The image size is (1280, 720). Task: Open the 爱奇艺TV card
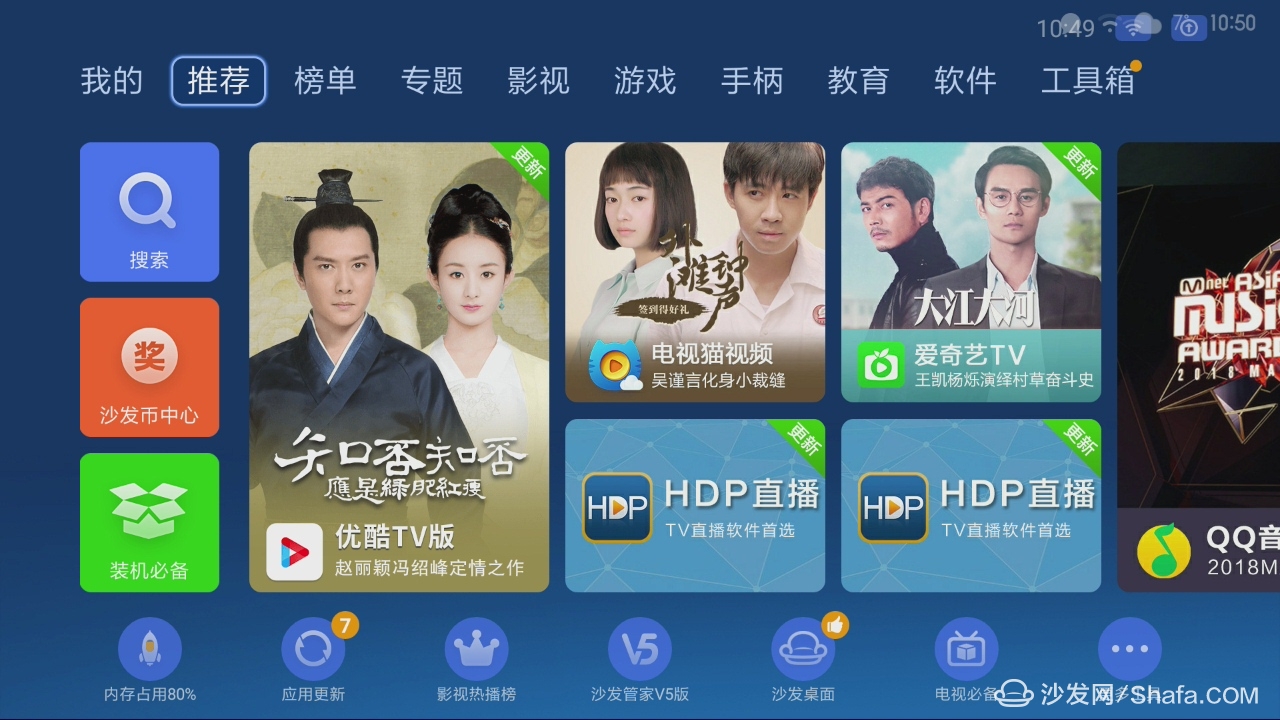pyautogui.click(x=970, y=272)
